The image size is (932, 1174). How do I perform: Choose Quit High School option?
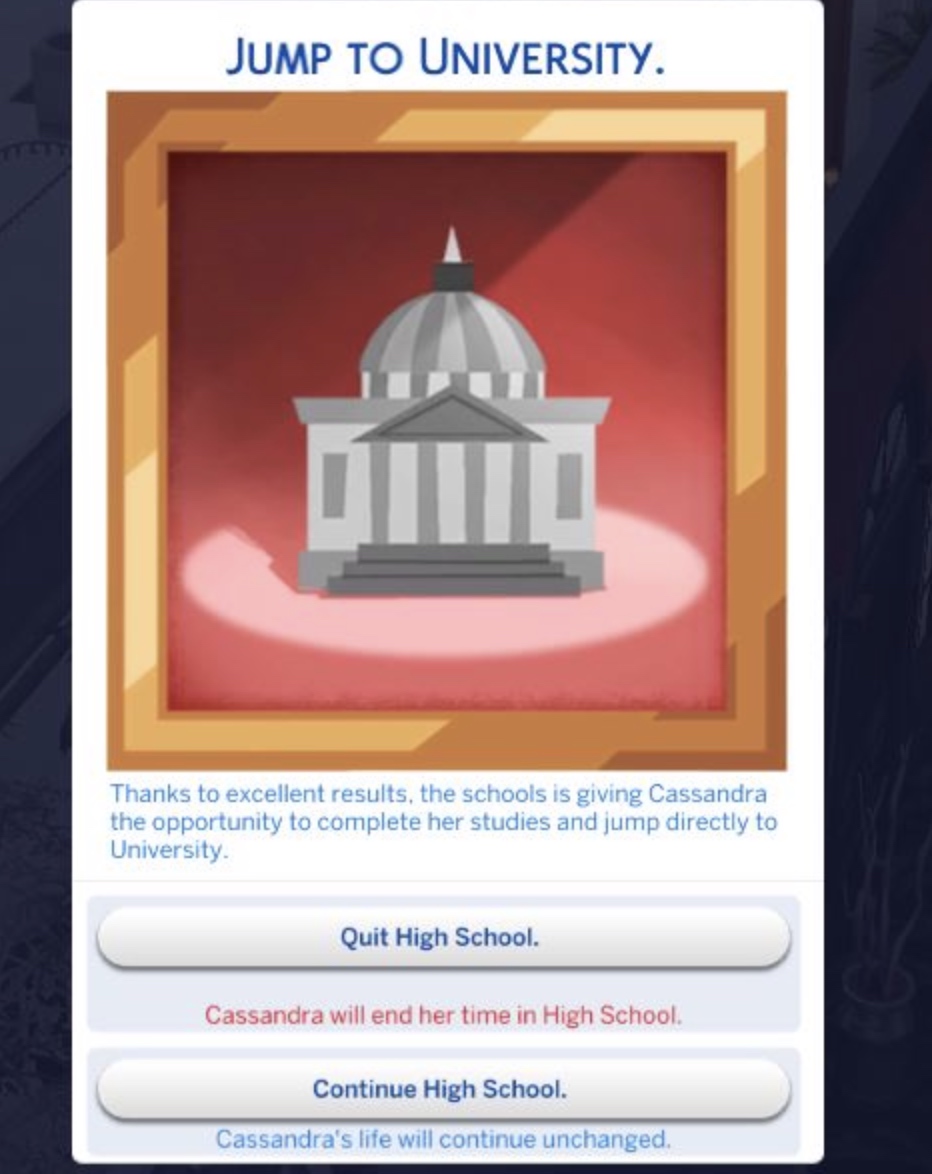[x=441, y=938]
